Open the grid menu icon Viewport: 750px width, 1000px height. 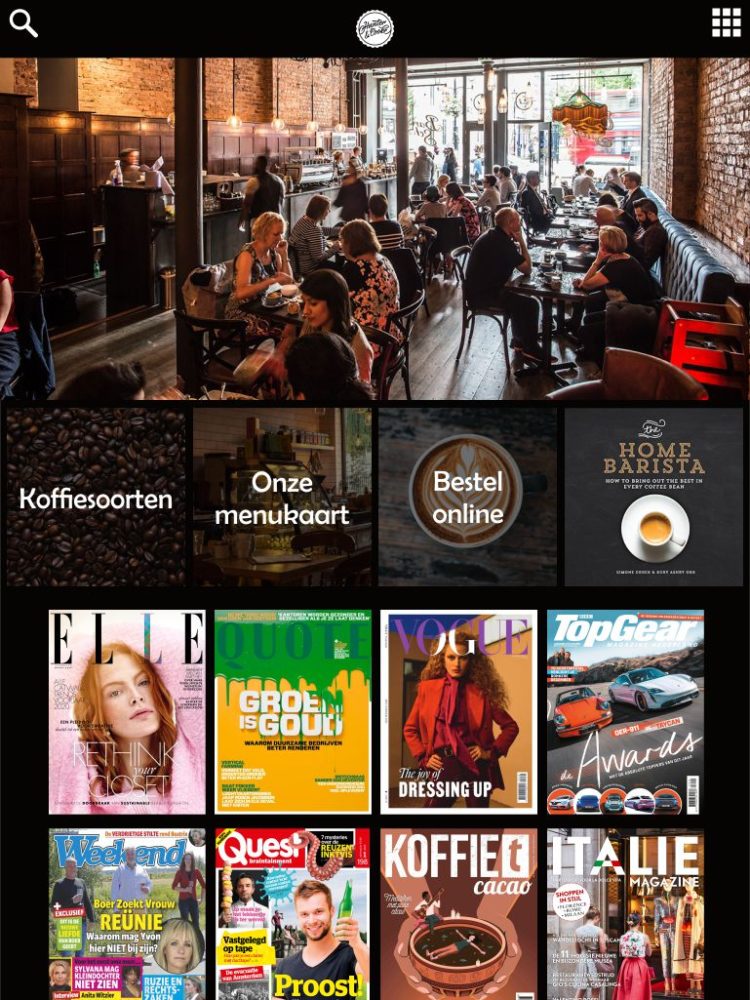[x=726, y=23]
